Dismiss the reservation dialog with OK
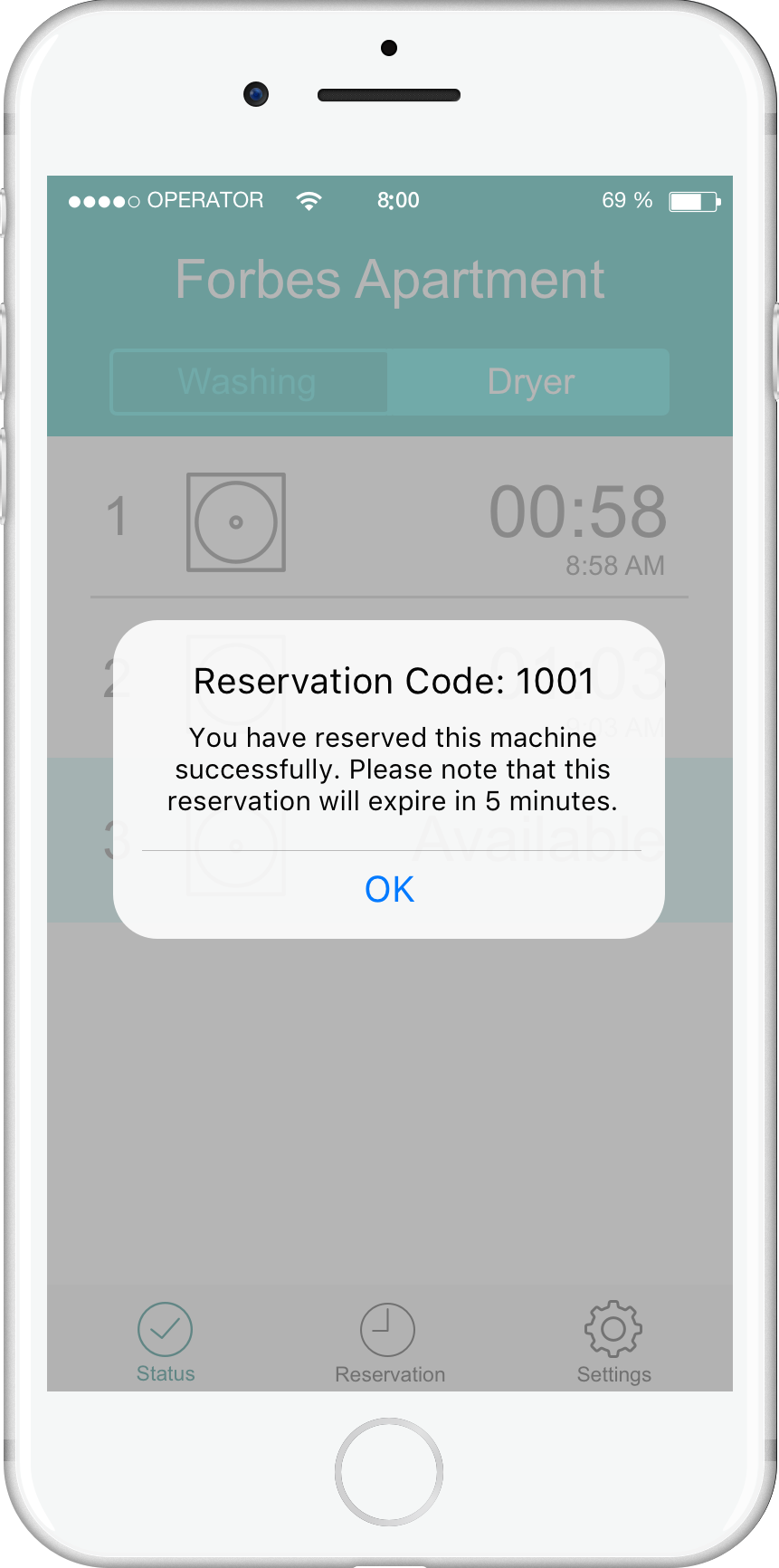 coord(389,890)
